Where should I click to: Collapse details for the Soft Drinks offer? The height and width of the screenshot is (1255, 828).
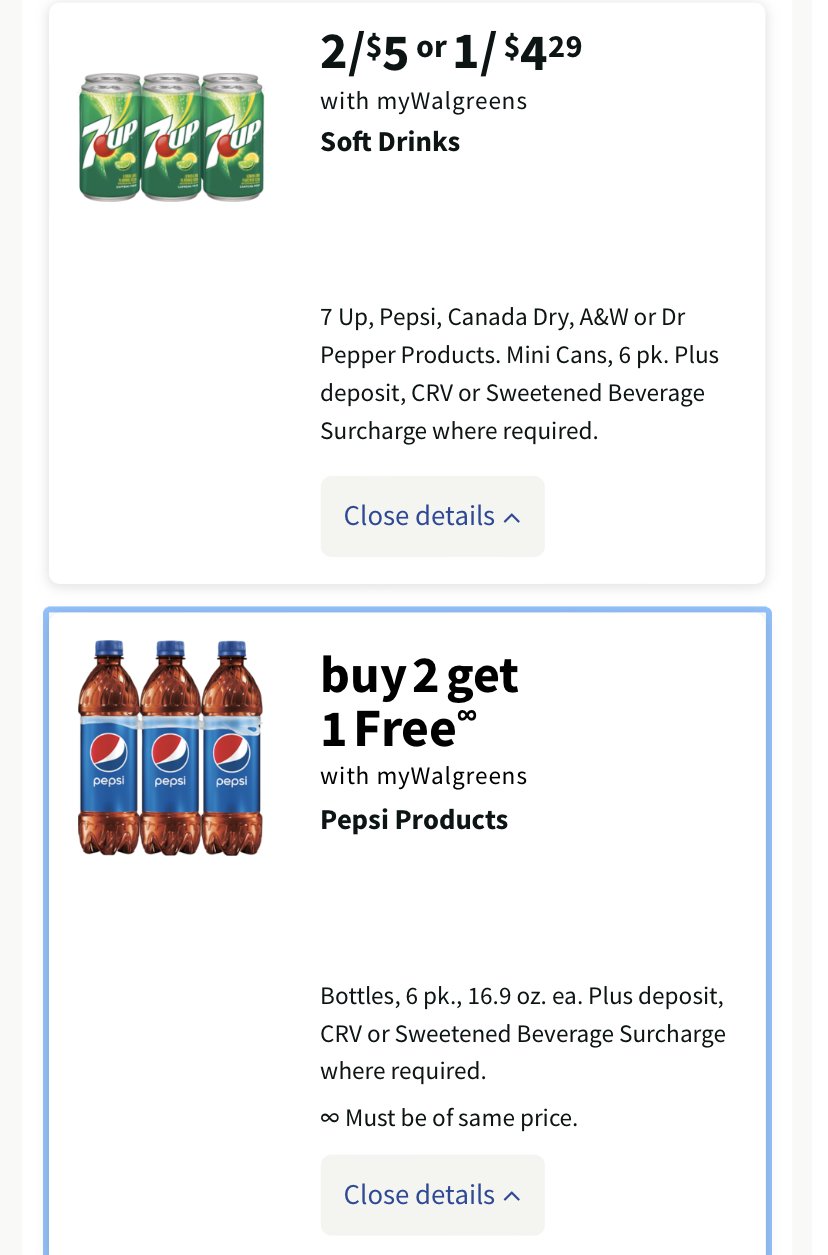coord(432,516)
